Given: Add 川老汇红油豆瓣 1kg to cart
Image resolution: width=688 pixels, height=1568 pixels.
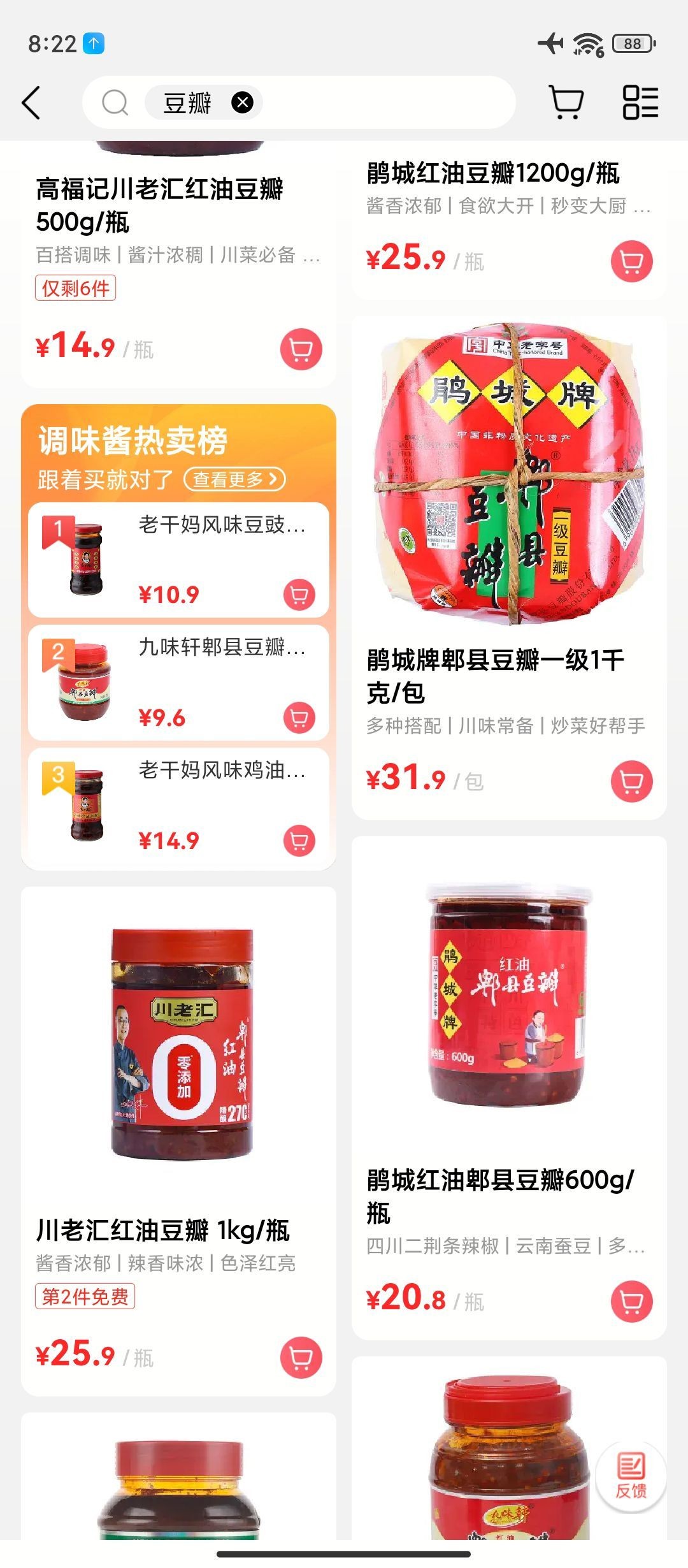Looking at the screenshot, I should click(x=301, y=1358).
